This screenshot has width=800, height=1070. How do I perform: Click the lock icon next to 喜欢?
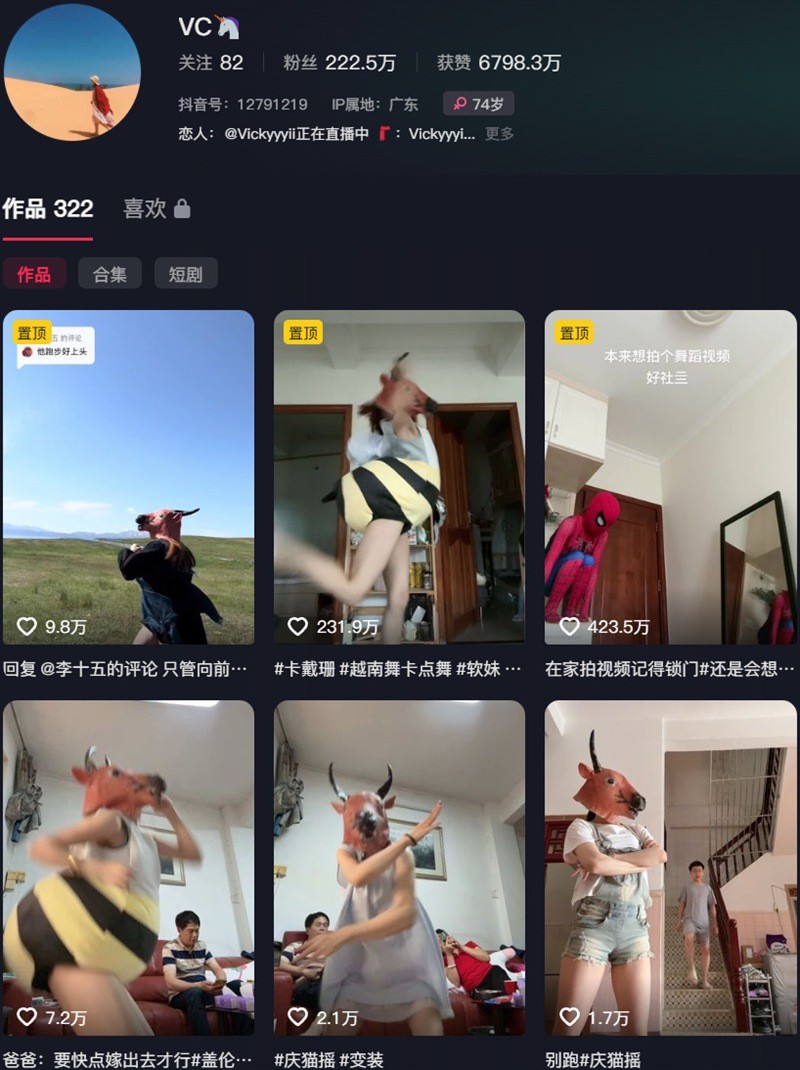pyautogui.click(x=183, y=208)
